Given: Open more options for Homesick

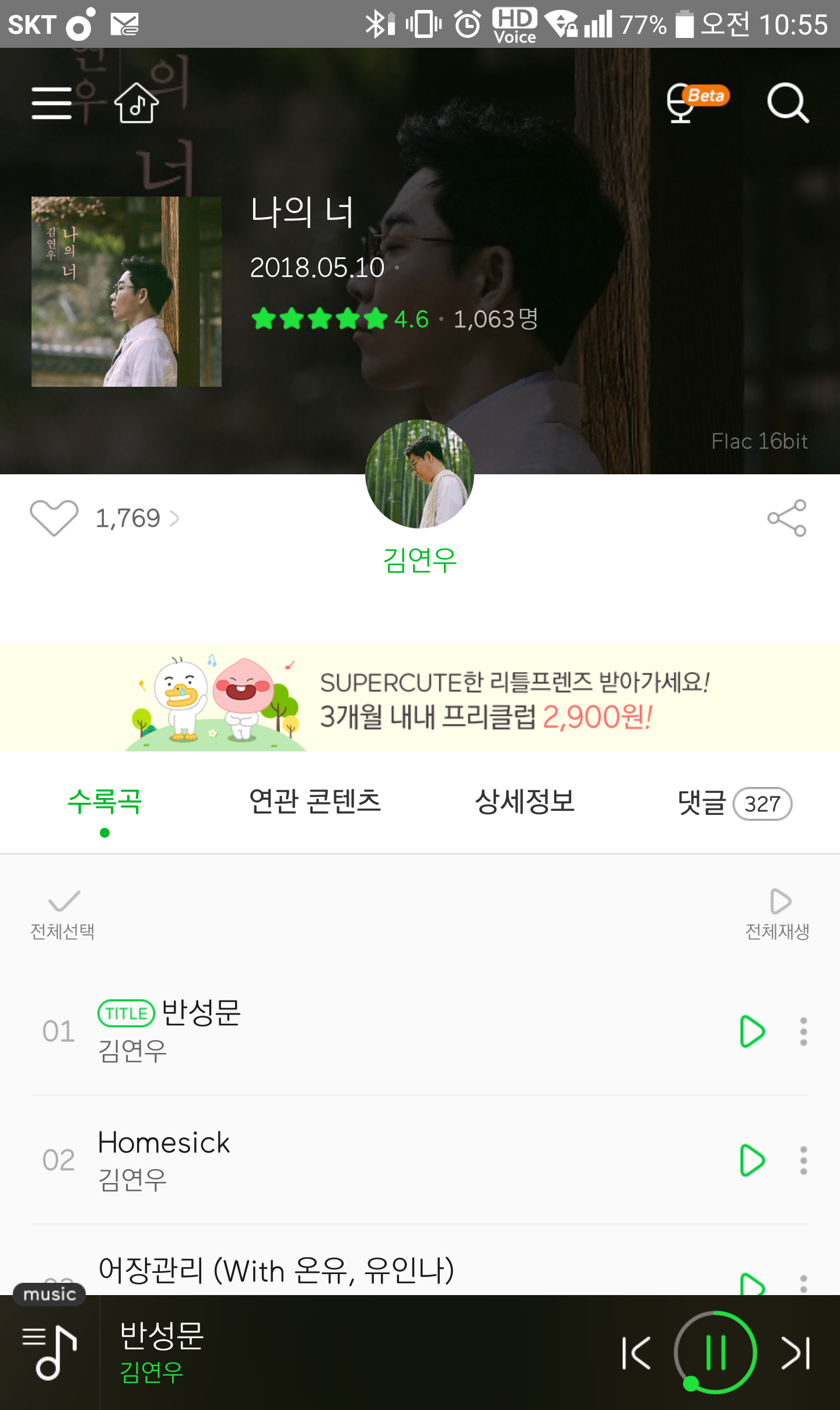Looking at the screenshot, I should tap(803, 1160).
